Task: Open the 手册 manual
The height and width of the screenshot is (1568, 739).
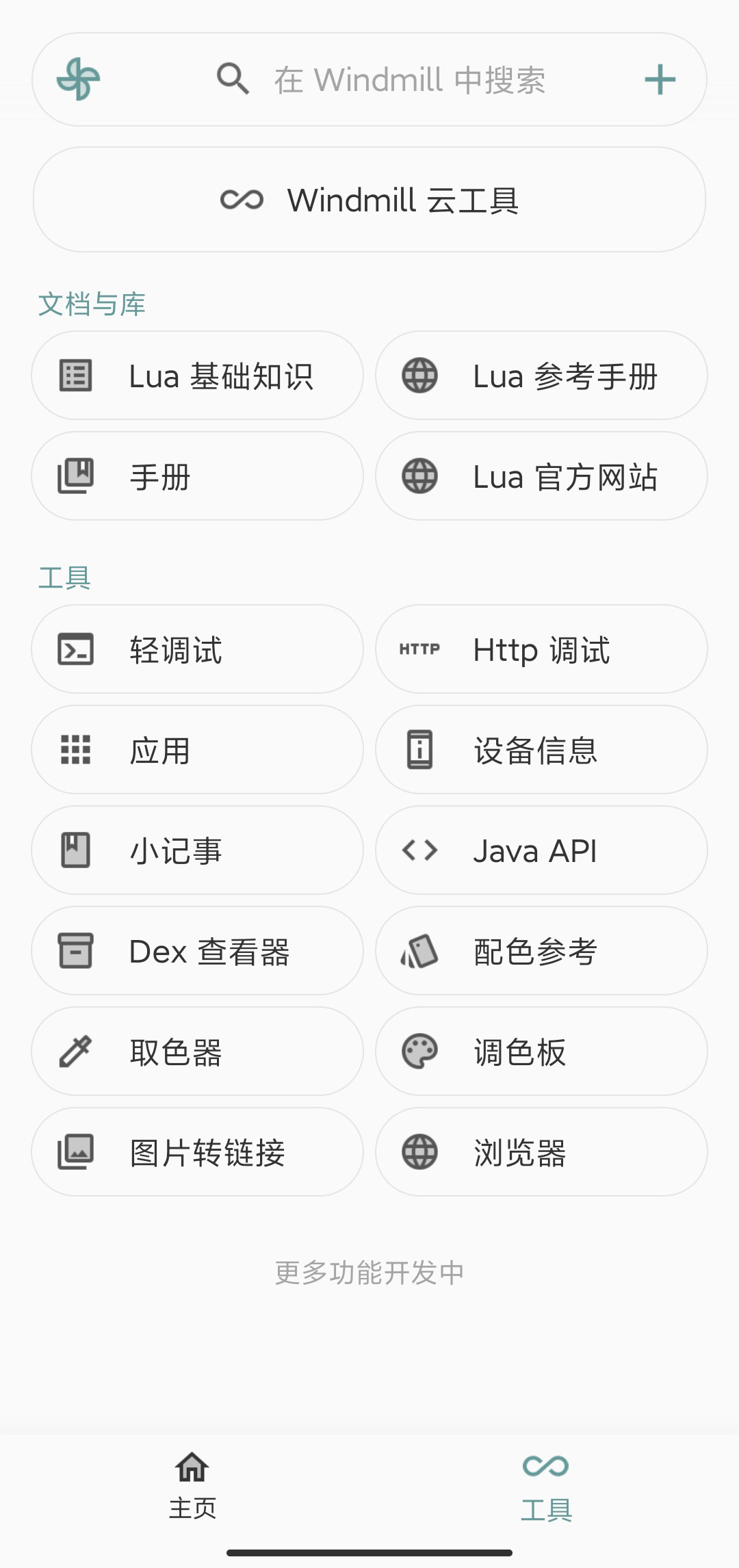Action: (x=197, y=476)
